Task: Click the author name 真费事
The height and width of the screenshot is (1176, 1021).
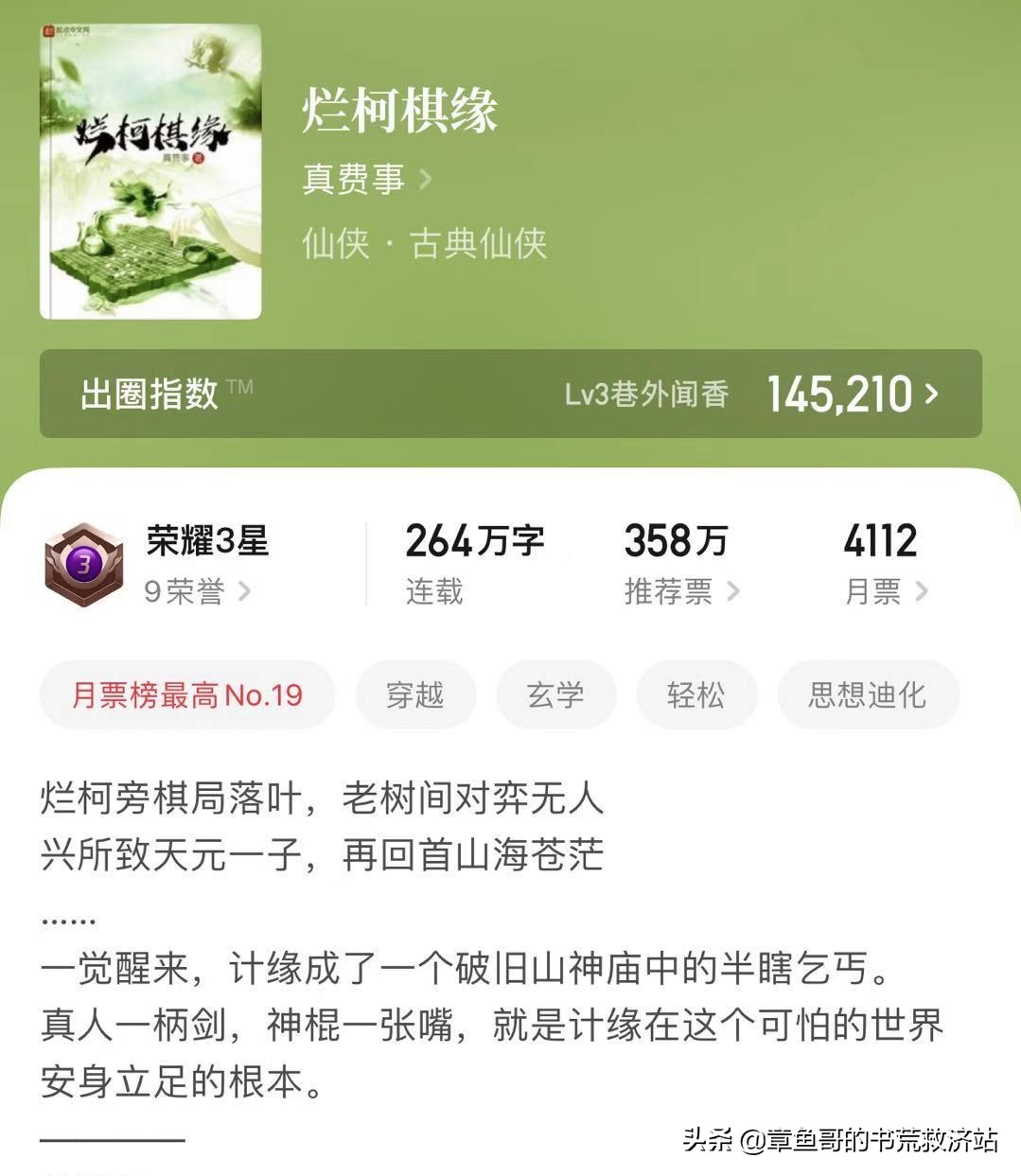Action: point(352,180)
